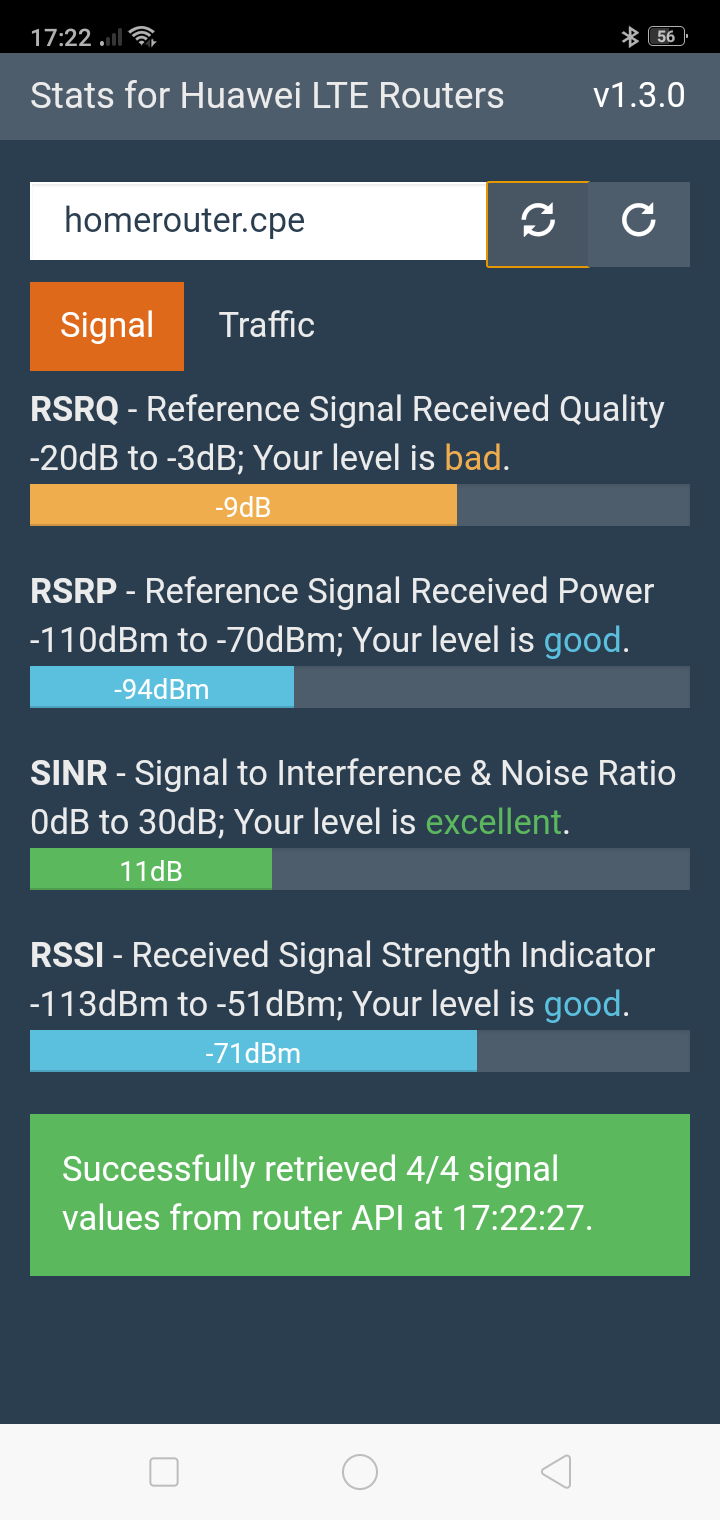Screen dimensions: 720x1520
Task: Click the orange RSRQ progress bar showing -9dB
Action: click(x=243, y=505)
